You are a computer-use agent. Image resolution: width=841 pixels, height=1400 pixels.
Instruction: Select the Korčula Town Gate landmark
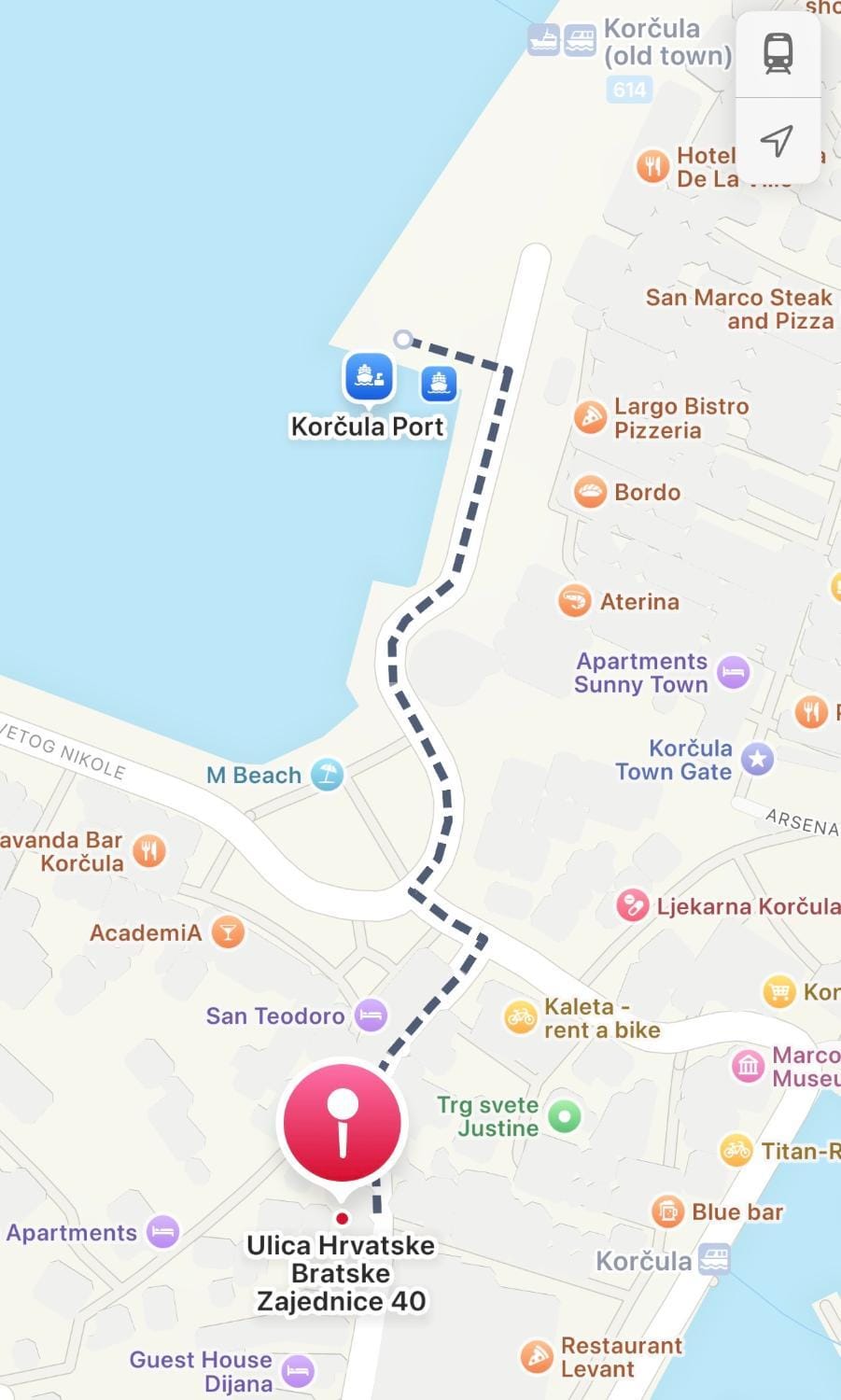pyautogui.click(x=757, y=759)
